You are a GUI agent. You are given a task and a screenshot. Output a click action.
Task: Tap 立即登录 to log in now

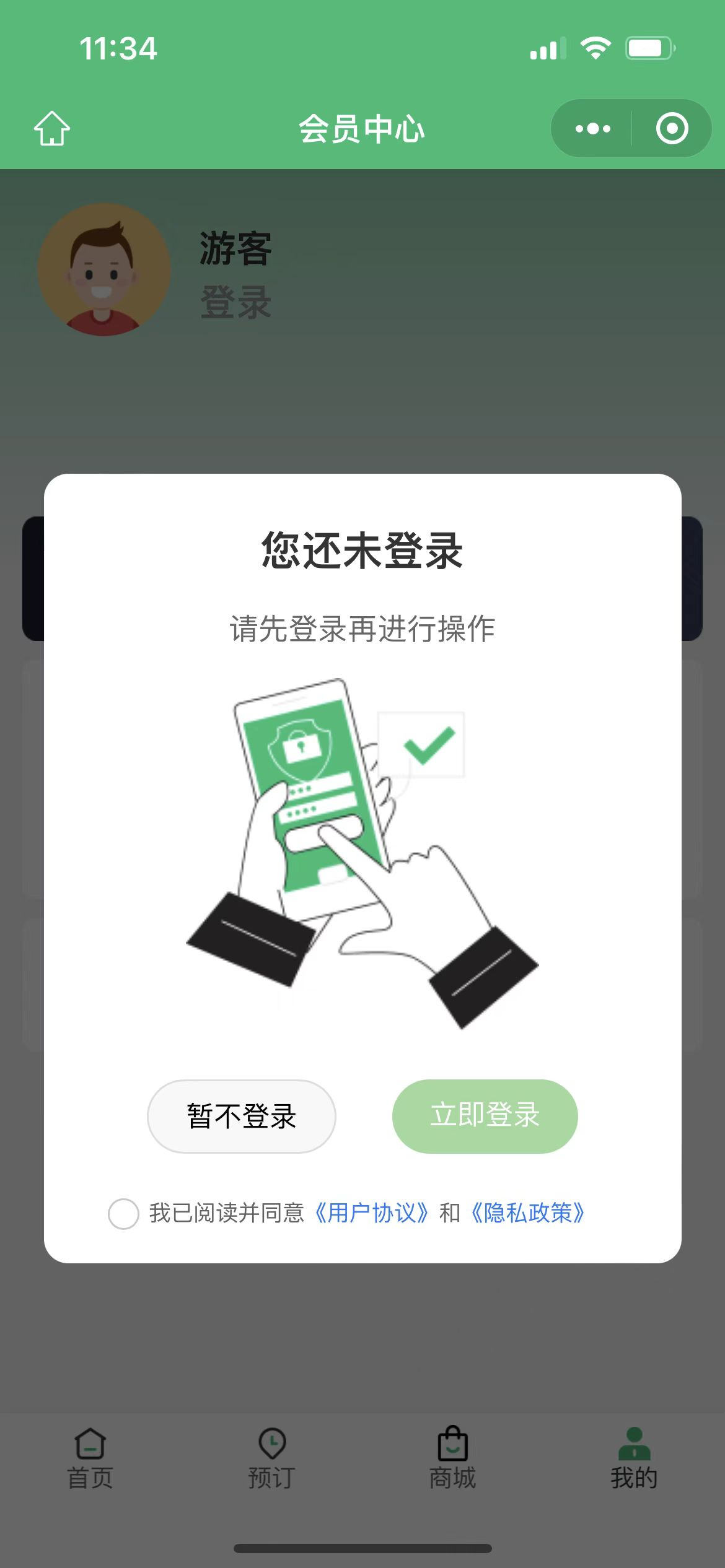[x=485, y=1116]
